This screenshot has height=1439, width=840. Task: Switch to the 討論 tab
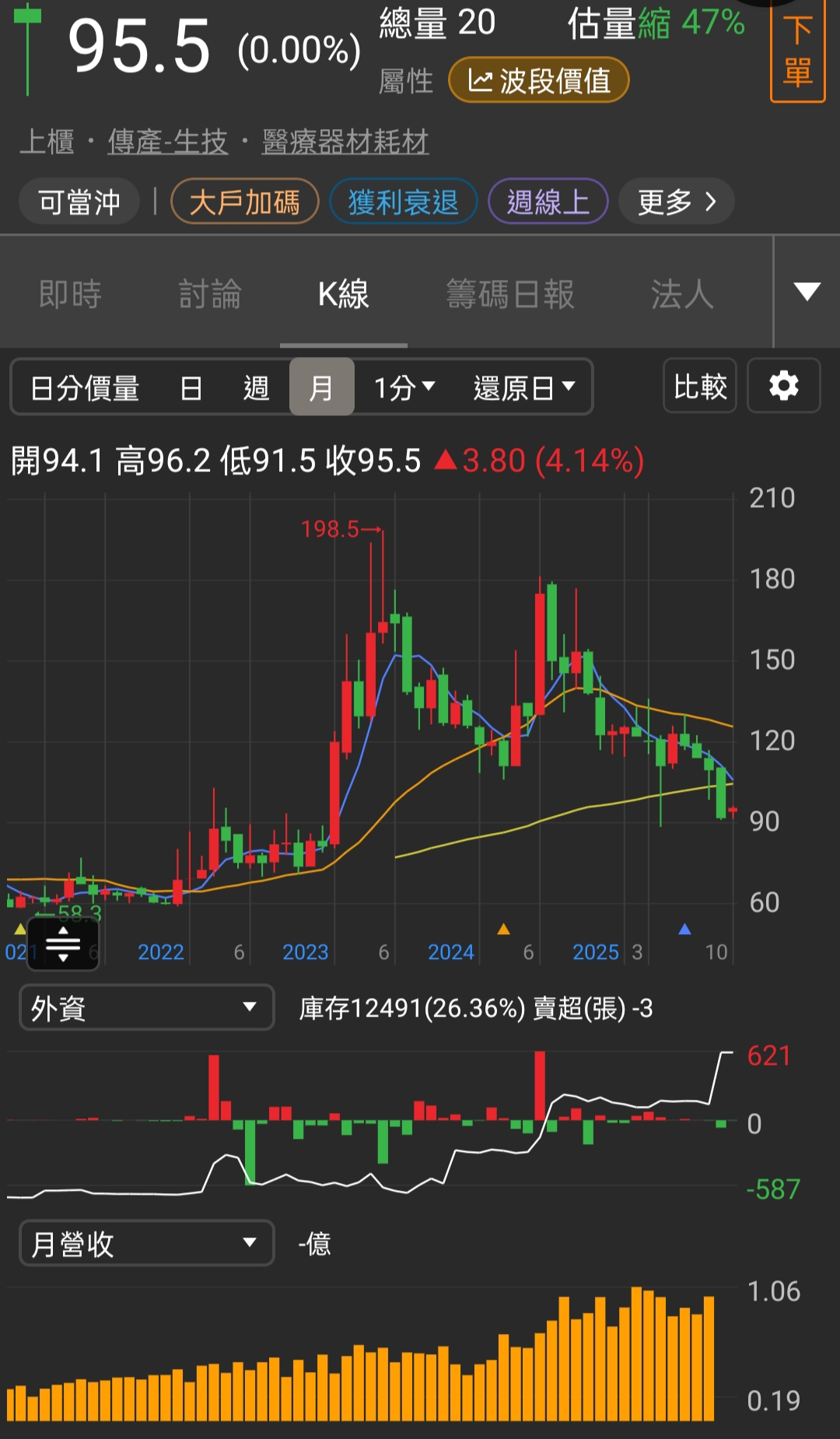(x=209, y=294)
